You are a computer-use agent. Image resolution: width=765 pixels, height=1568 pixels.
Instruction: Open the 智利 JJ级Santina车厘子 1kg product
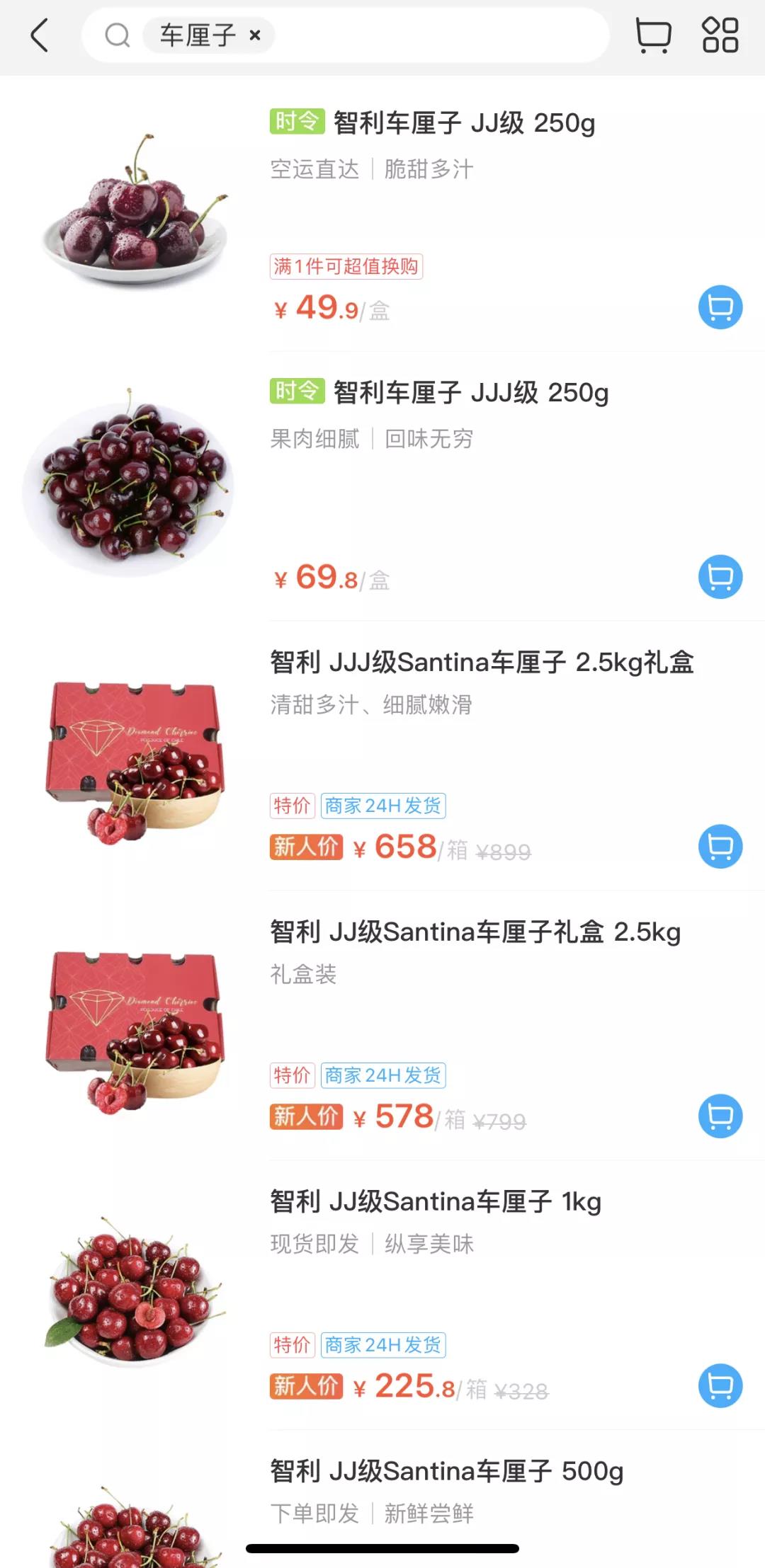[435, 1202]
